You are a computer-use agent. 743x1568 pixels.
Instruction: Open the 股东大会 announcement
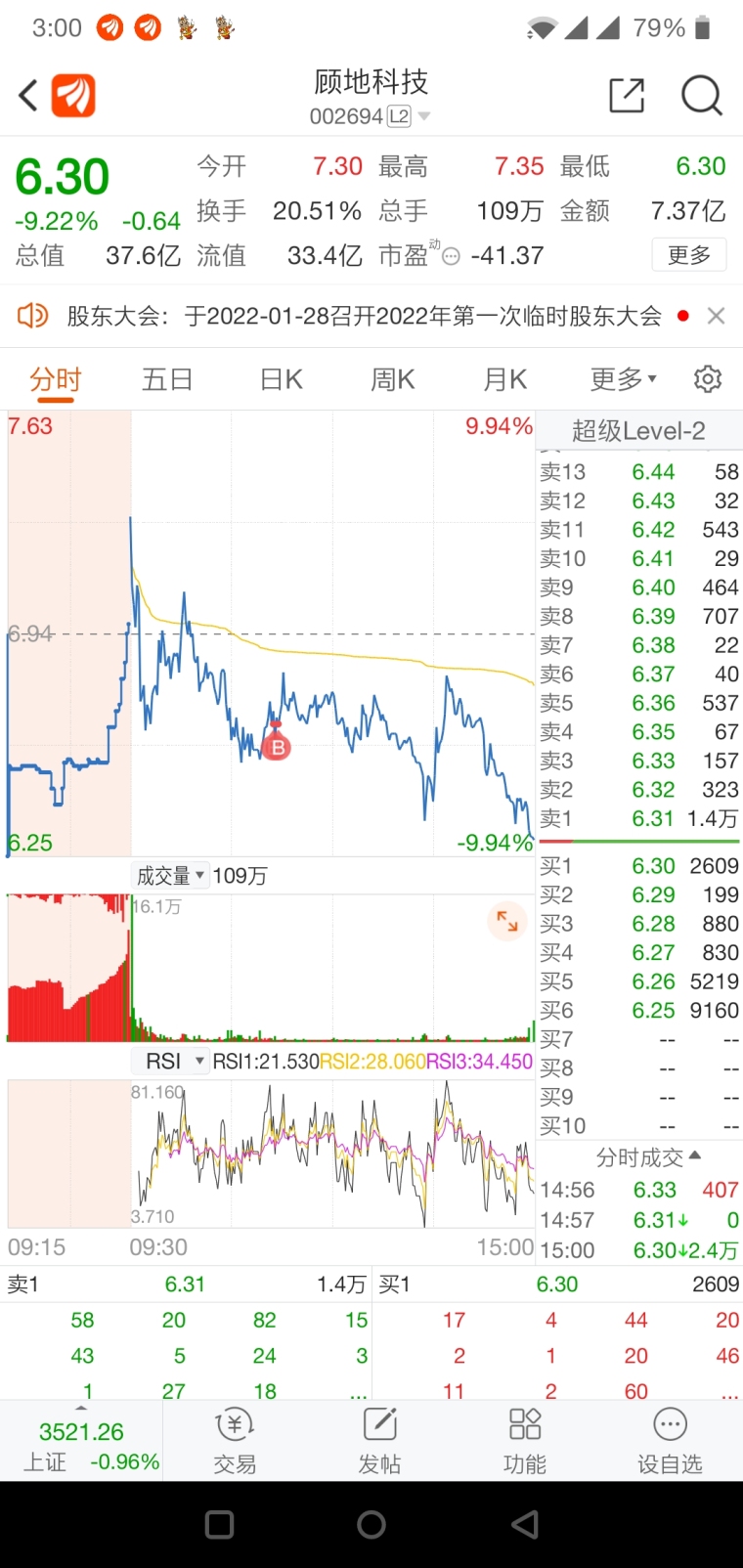pos(364,316)
